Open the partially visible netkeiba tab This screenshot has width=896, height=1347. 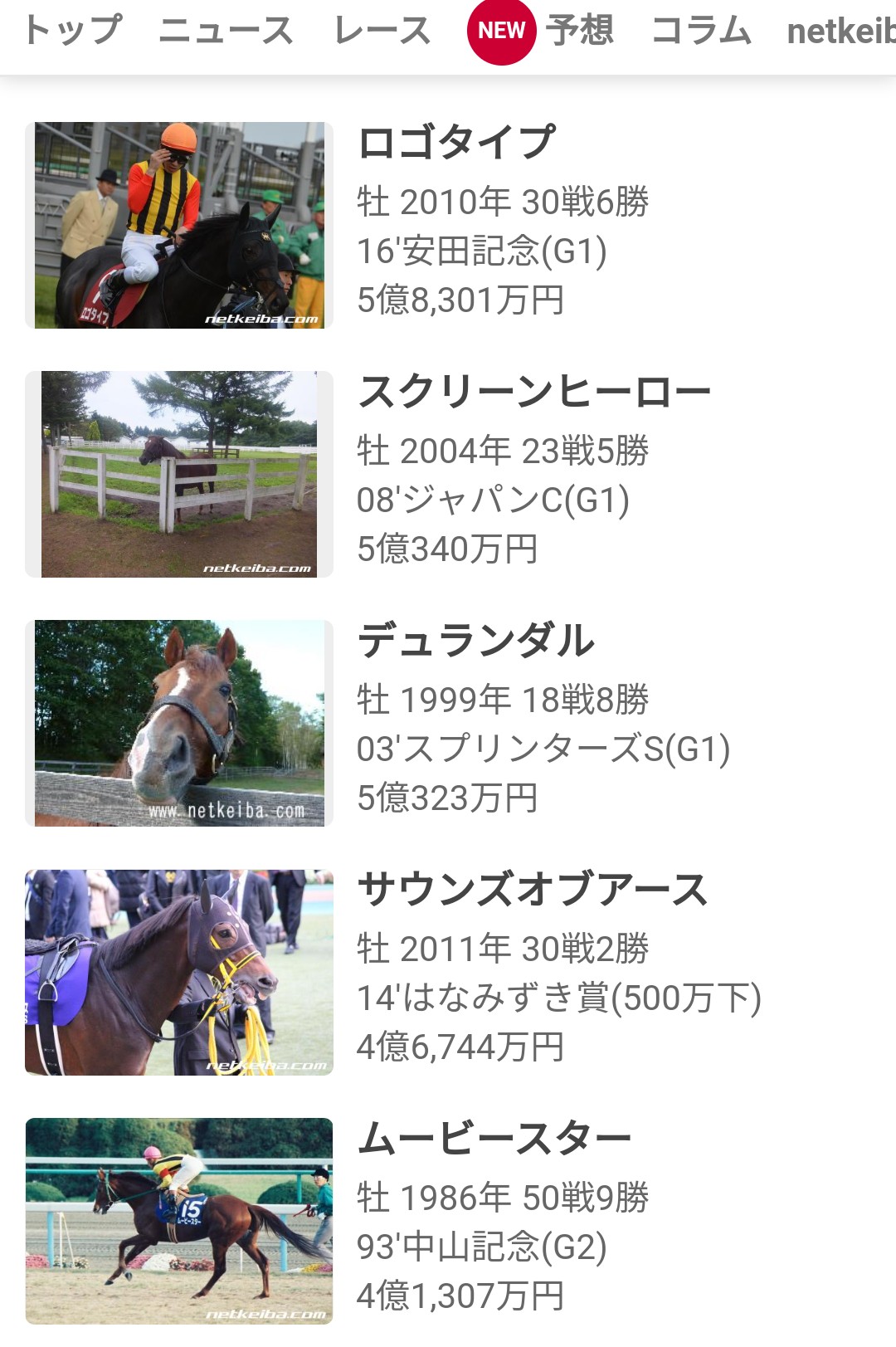(x=841, y=31)
